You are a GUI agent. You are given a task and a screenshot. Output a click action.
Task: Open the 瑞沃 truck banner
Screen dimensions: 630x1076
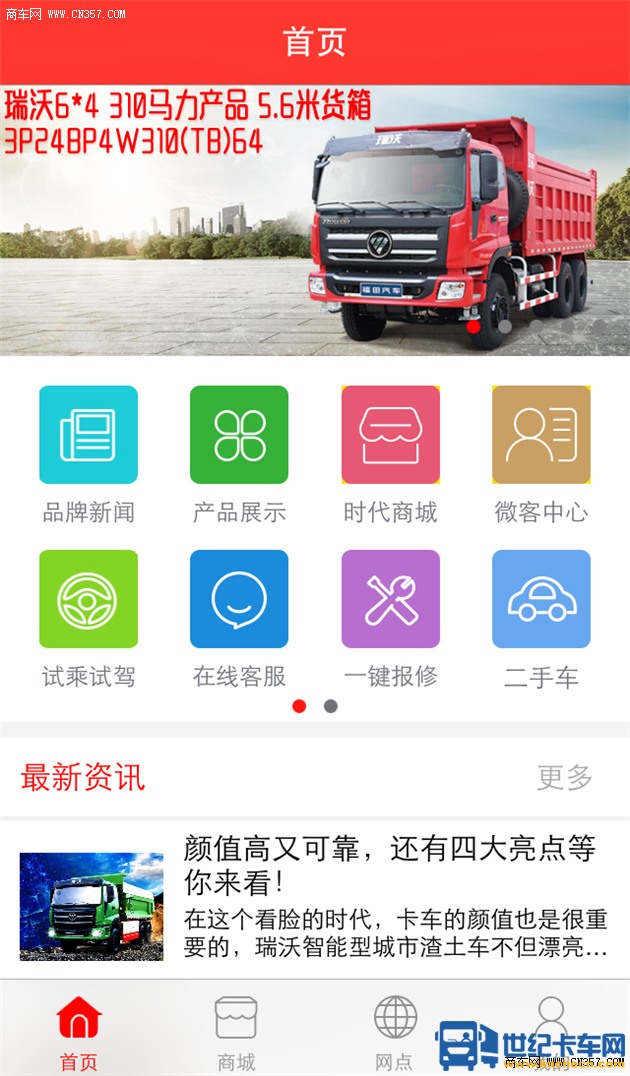pos(315,220)
